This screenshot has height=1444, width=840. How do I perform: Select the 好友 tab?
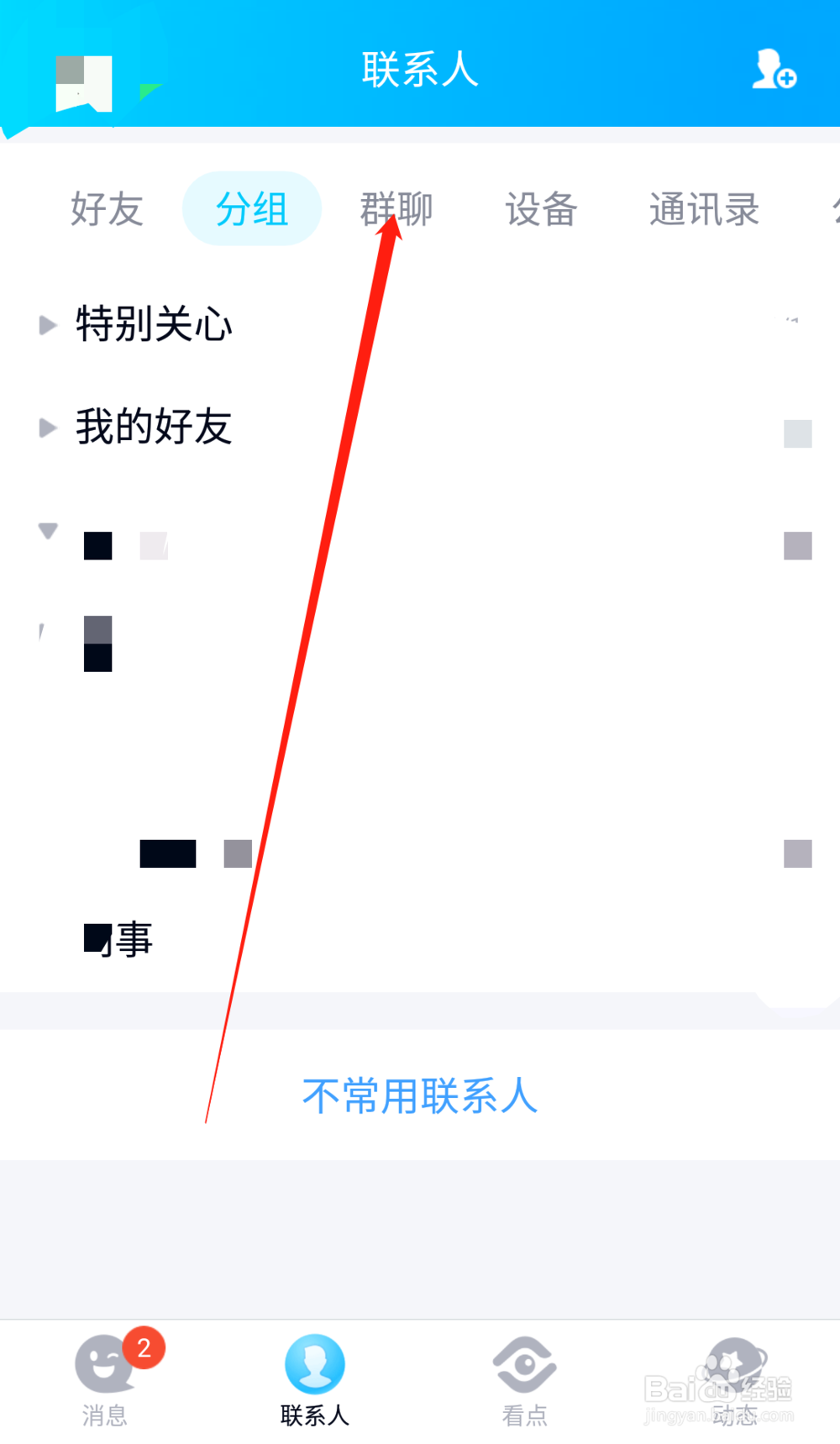coord(106,210)
